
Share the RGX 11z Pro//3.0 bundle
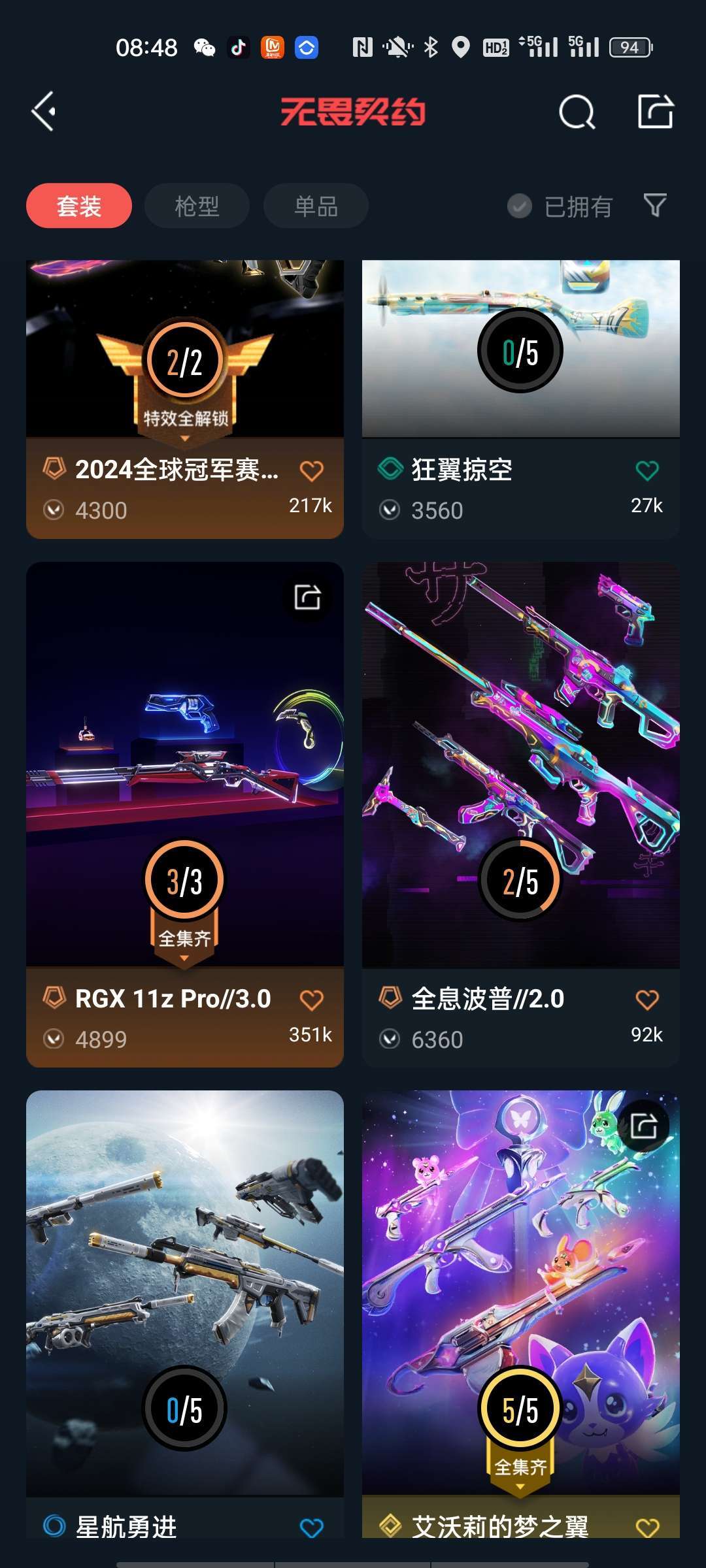coord(307,596)
